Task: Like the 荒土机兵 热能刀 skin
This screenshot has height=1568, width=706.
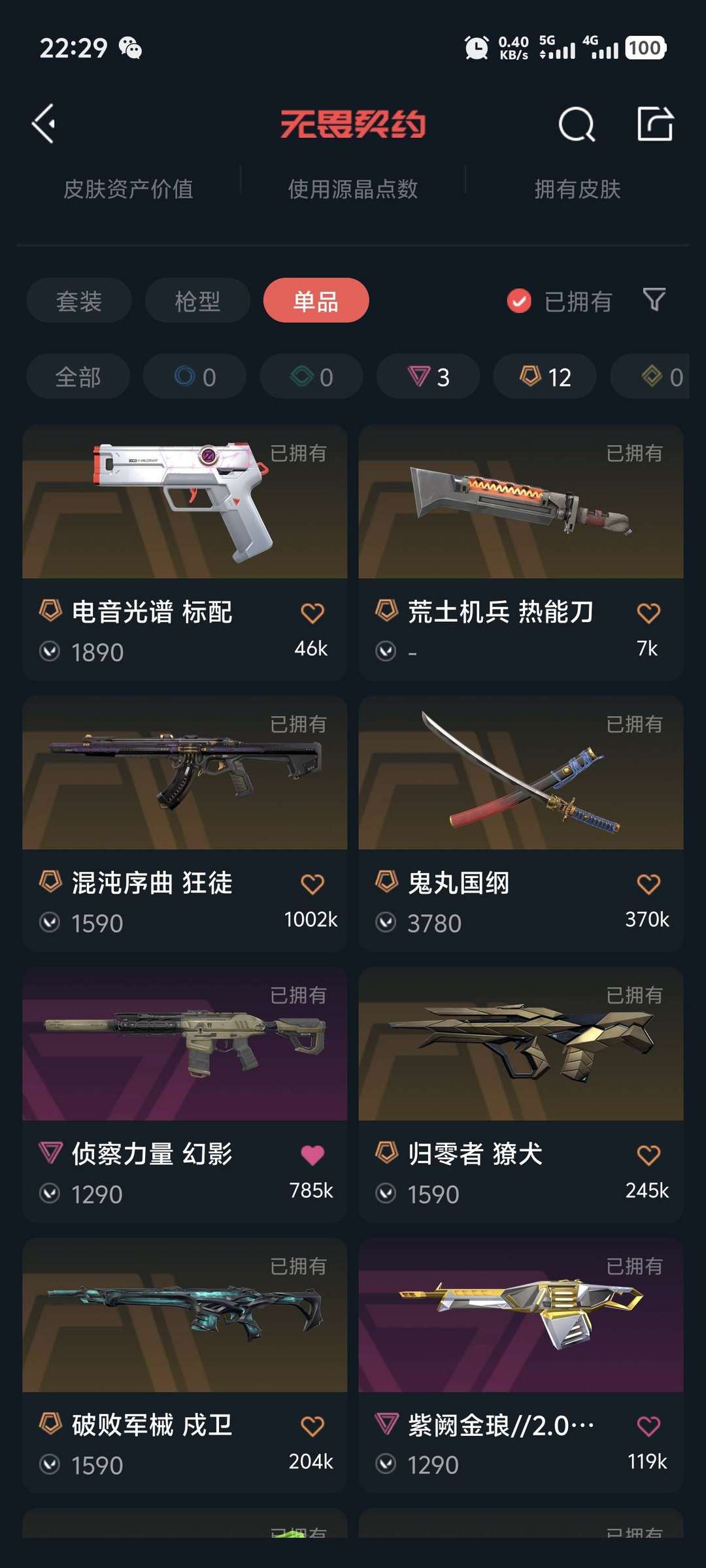Action: 648,613
